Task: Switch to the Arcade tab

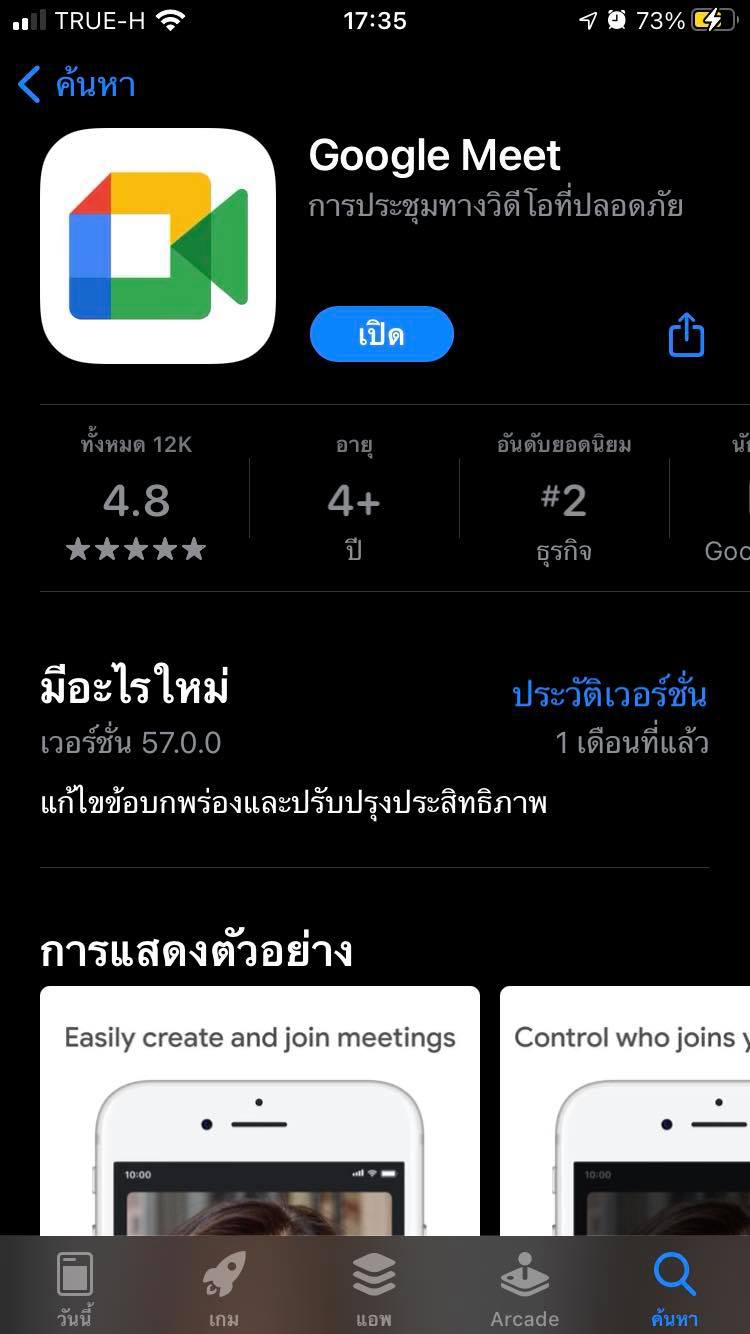Action: coord(524,1288)
